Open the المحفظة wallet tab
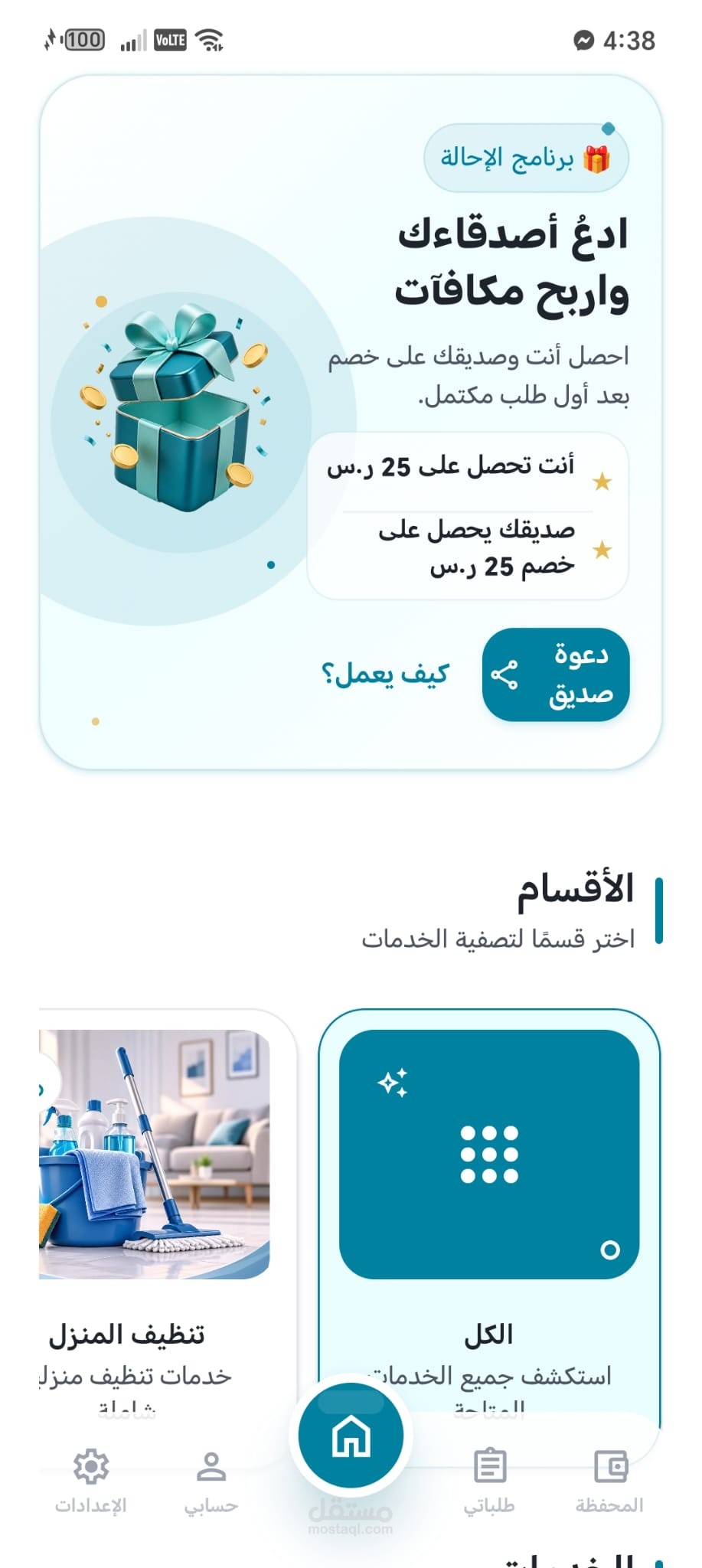 pos(609,1481)
